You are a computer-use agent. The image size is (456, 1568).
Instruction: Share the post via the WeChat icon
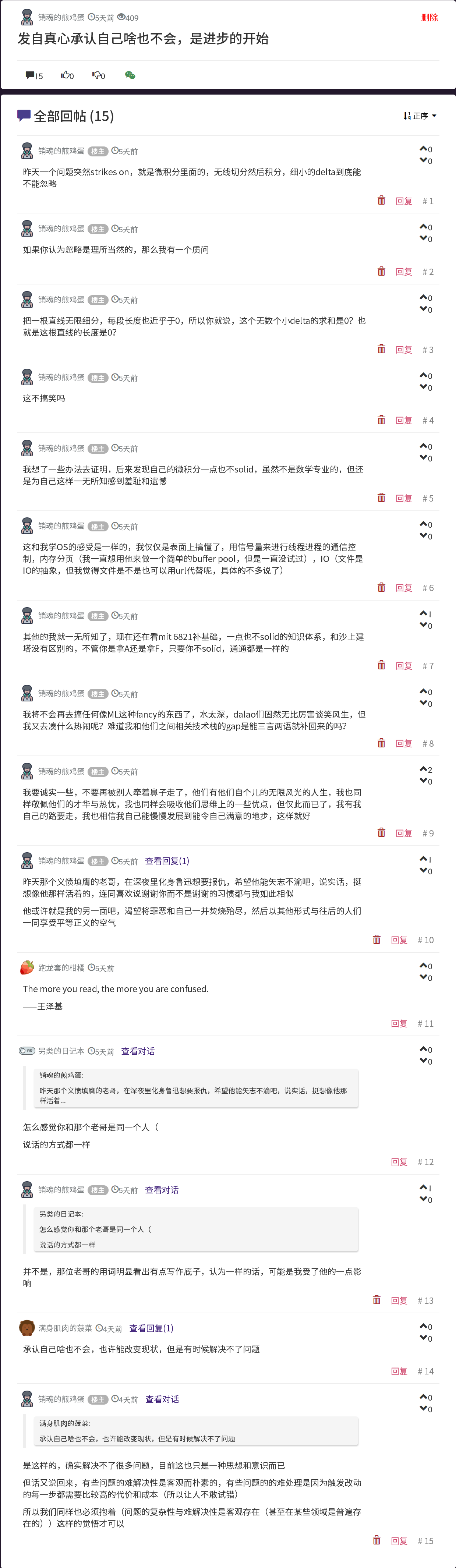[x=130, y=75]
